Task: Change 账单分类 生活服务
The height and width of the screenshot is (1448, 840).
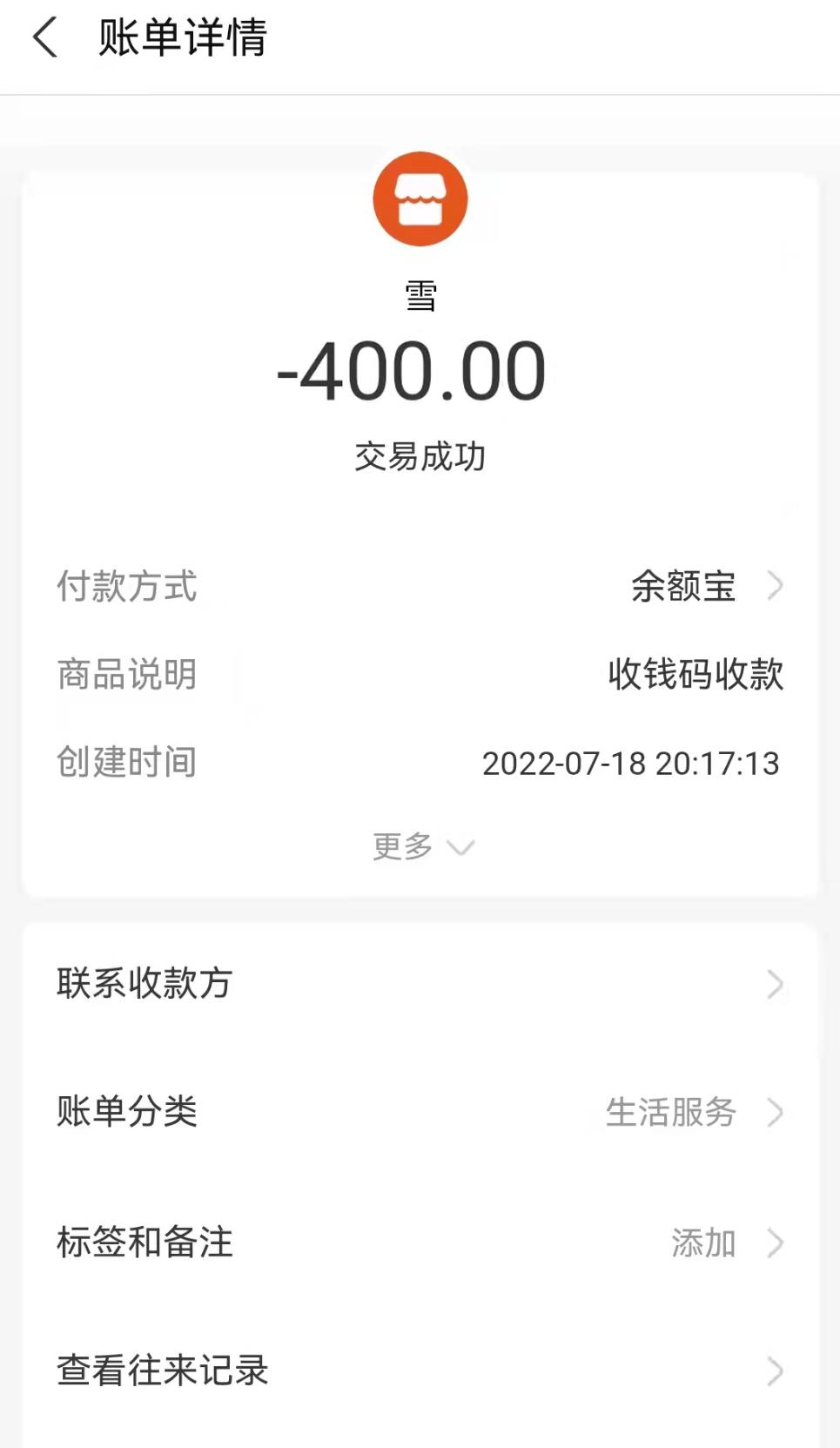Action: coord(420,1112)
